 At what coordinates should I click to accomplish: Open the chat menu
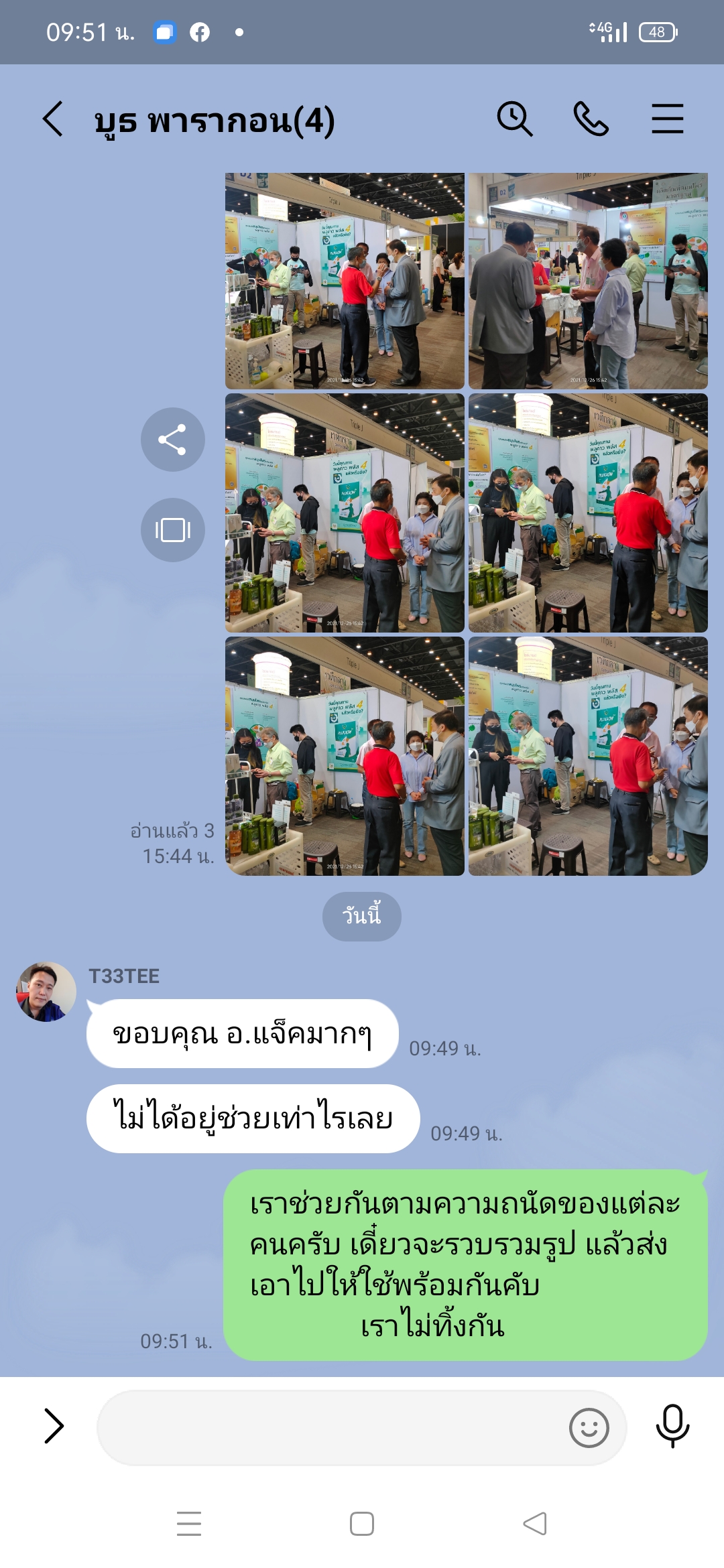pos(667,119)
